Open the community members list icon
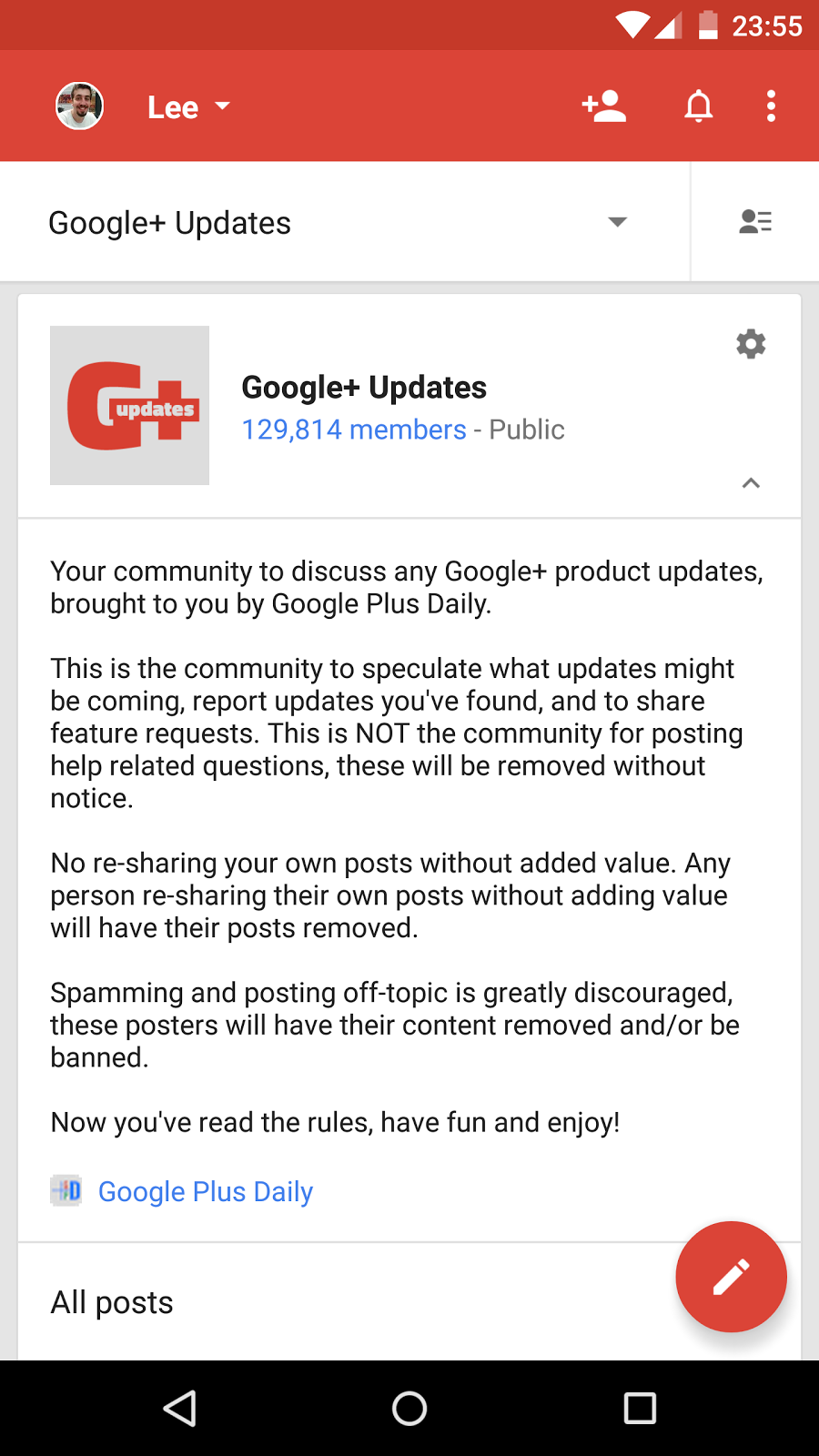Viewport: 819px width, 1456px height. 754,222
